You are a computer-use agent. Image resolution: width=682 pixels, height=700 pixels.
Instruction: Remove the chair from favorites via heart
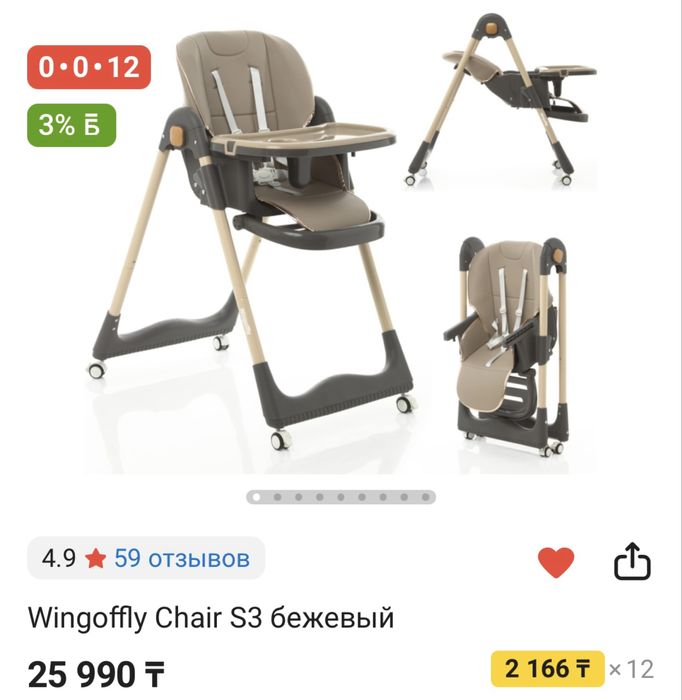point(556,562)
